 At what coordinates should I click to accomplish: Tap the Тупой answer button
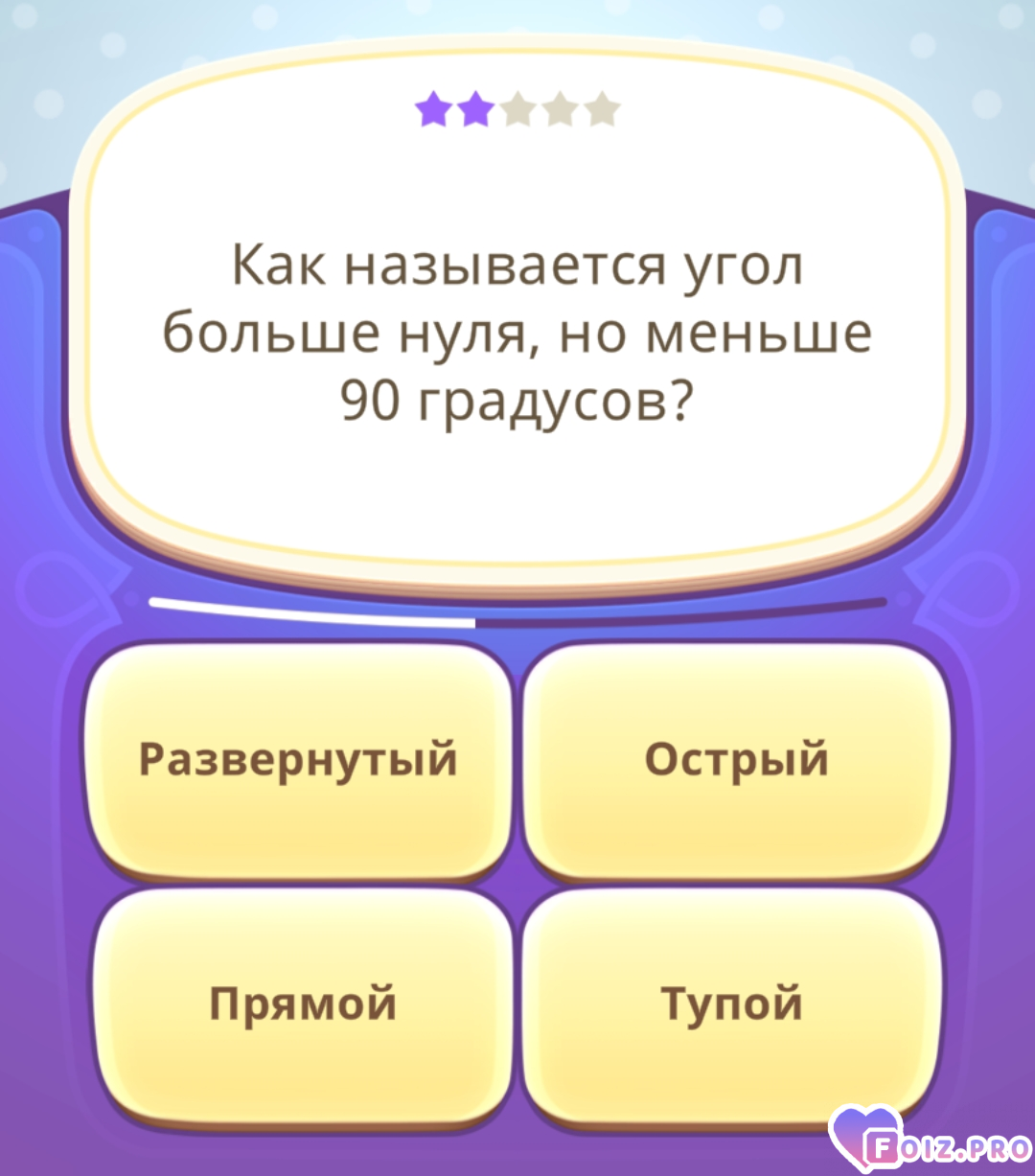coord(732,1003)
